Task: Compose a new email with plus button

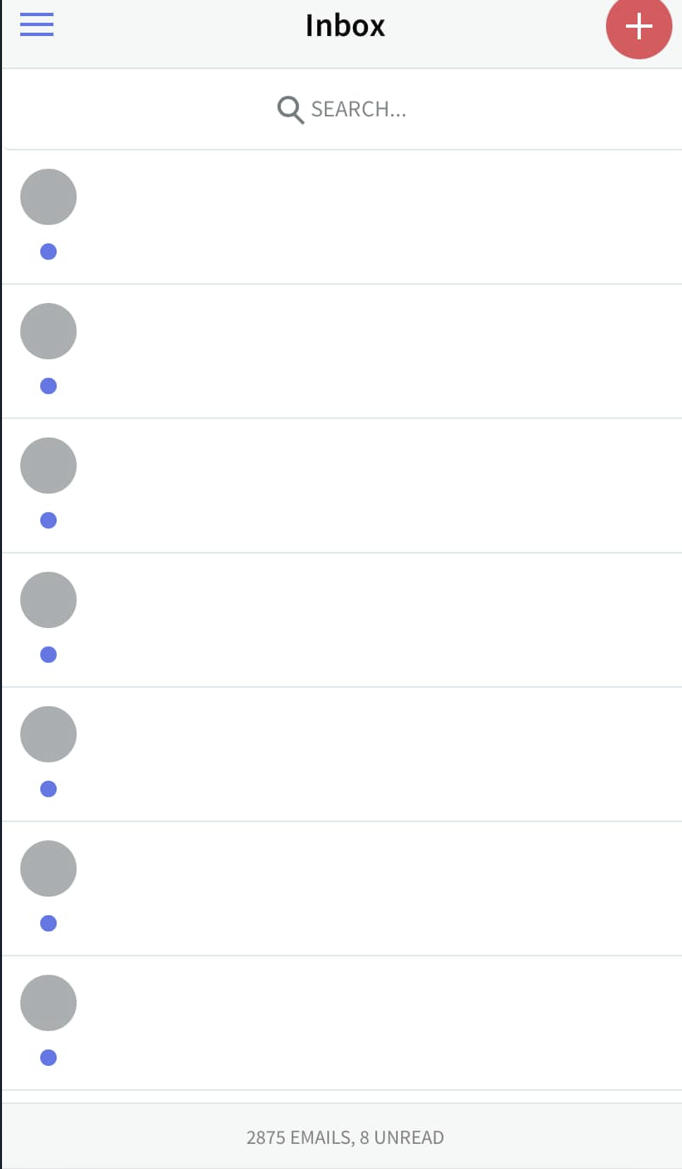Action: pos(639,27)
